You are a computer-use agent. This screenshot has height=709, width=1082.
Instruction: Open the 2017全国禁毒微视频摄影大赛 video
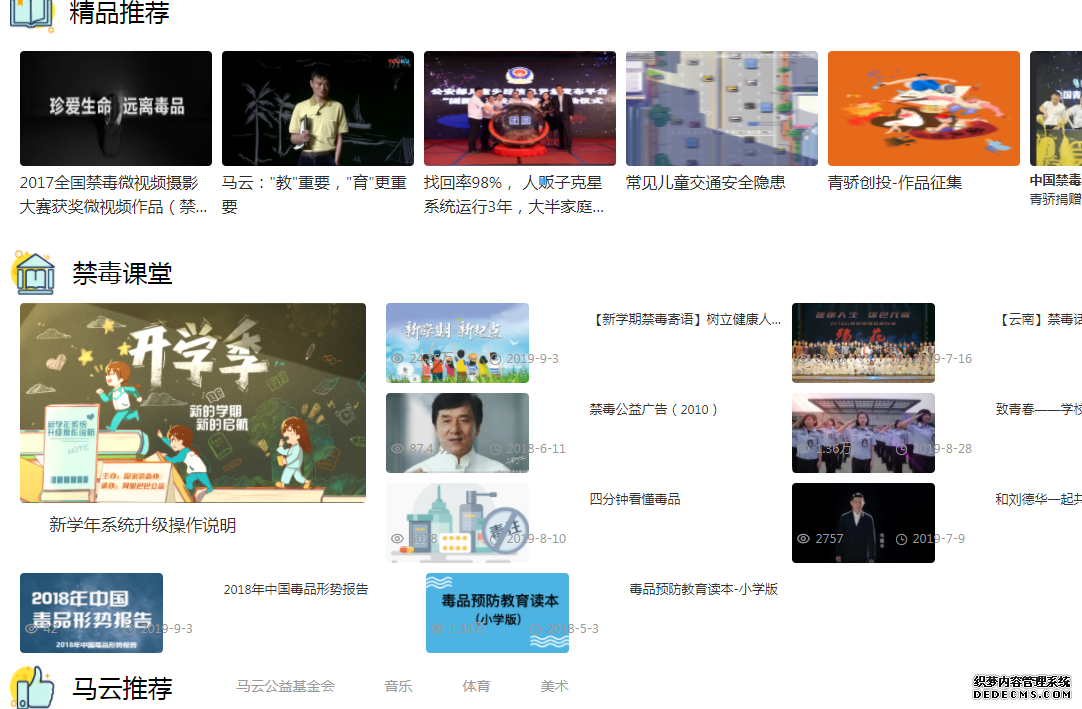coord(116,108)
